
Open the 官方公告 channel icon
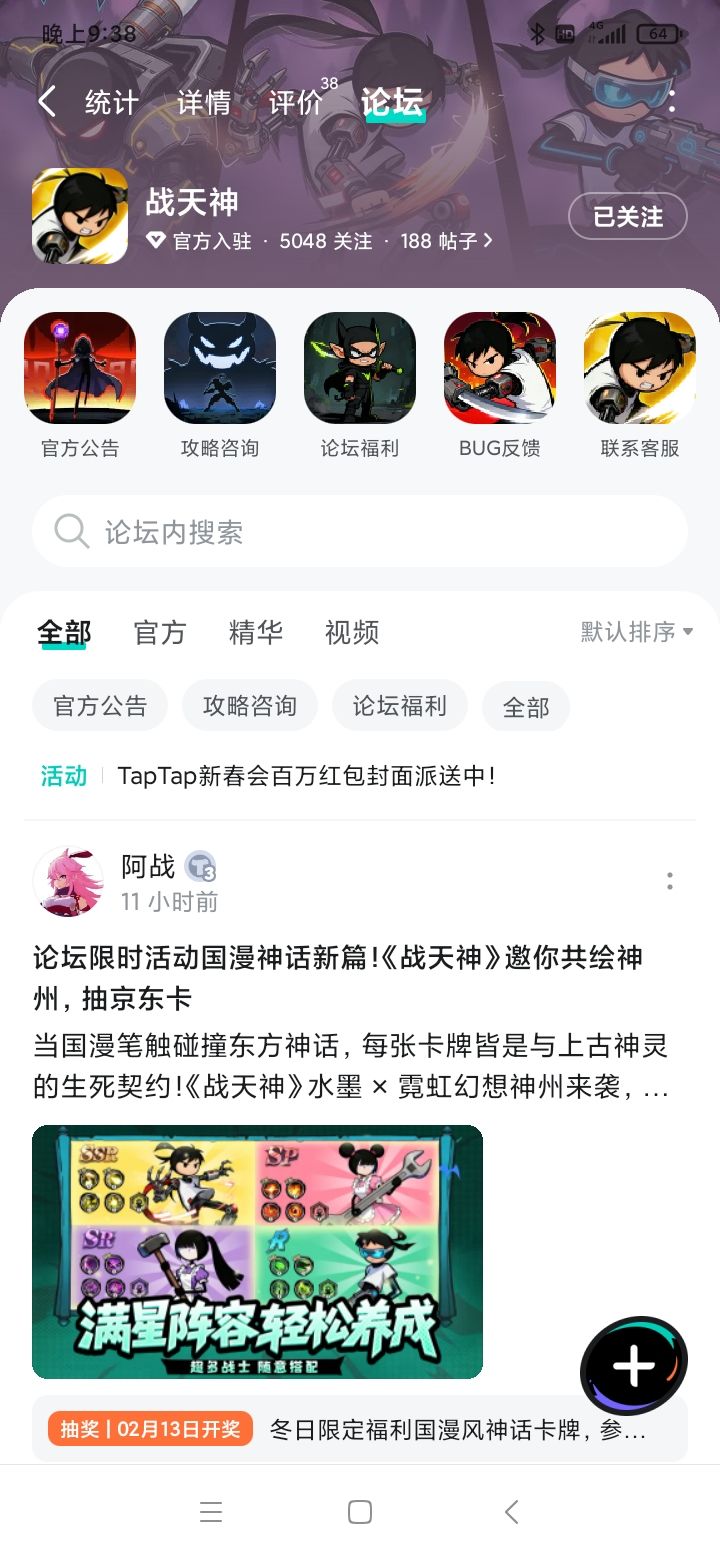pos(80,367)
